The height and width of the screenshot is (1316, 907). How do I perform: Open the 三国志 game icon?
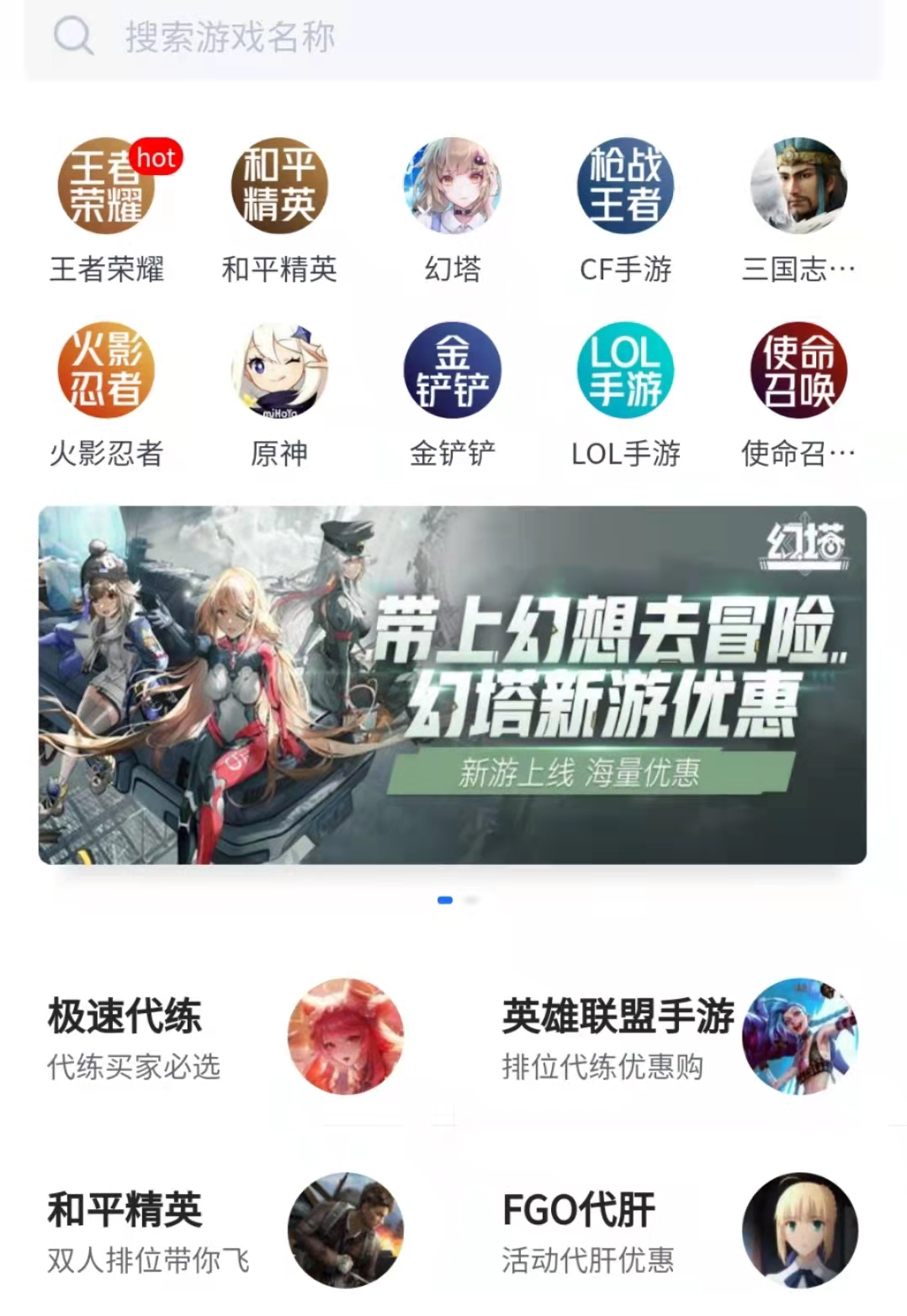pyautogui.click(x=798, y=187)
